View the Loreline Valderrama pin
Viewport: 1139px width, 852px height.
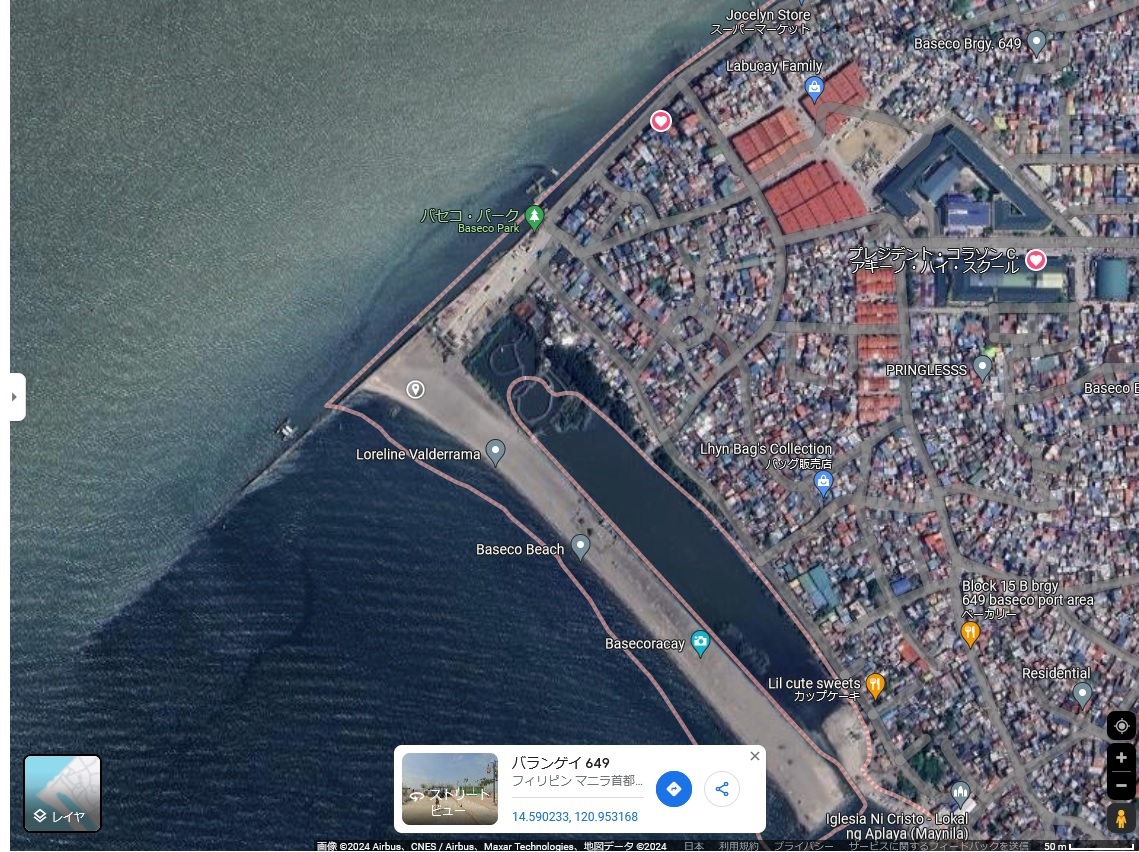click(495, 451)
